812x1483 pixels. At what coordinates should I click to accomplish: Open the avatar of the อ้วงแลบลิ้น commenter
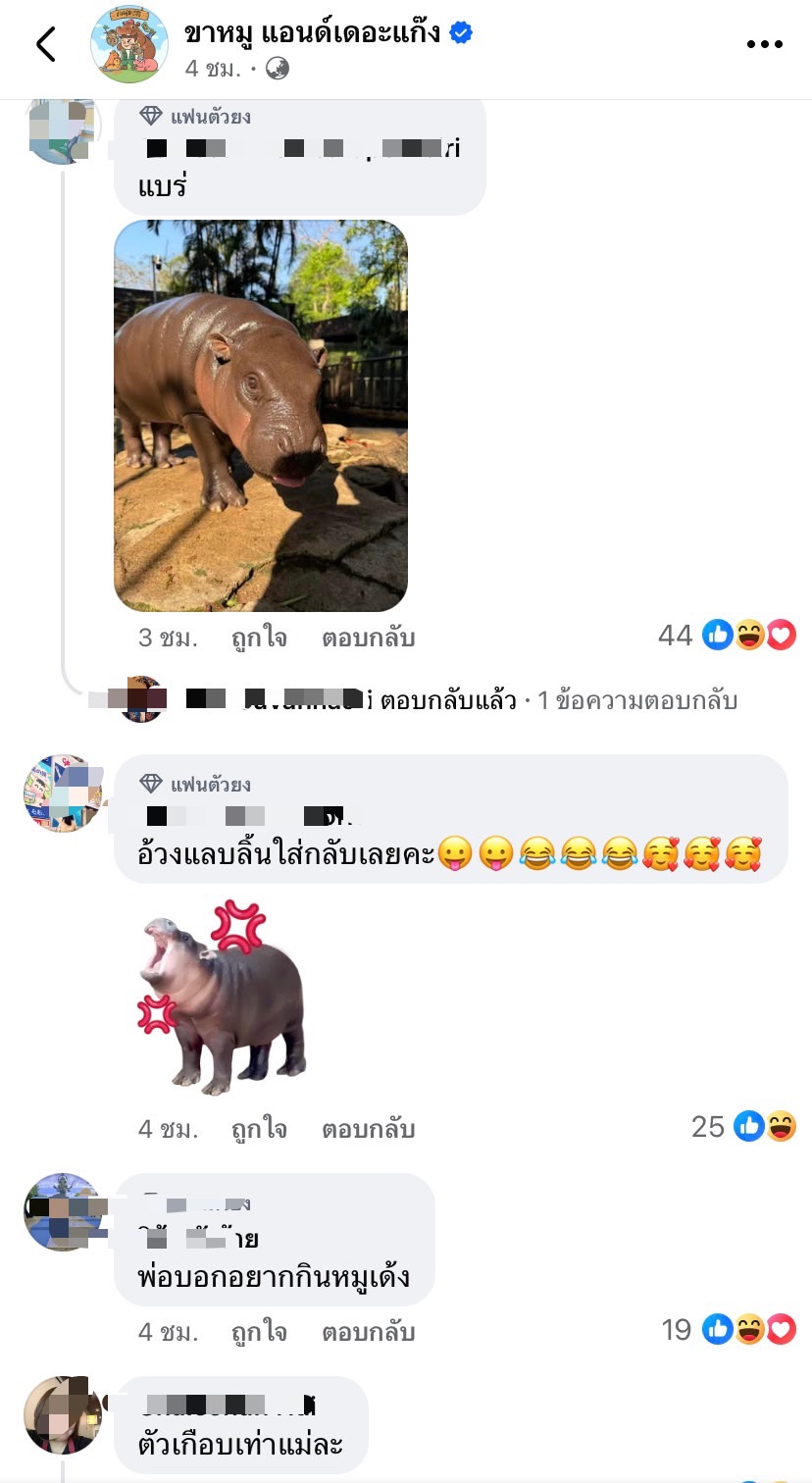[63, 793]
